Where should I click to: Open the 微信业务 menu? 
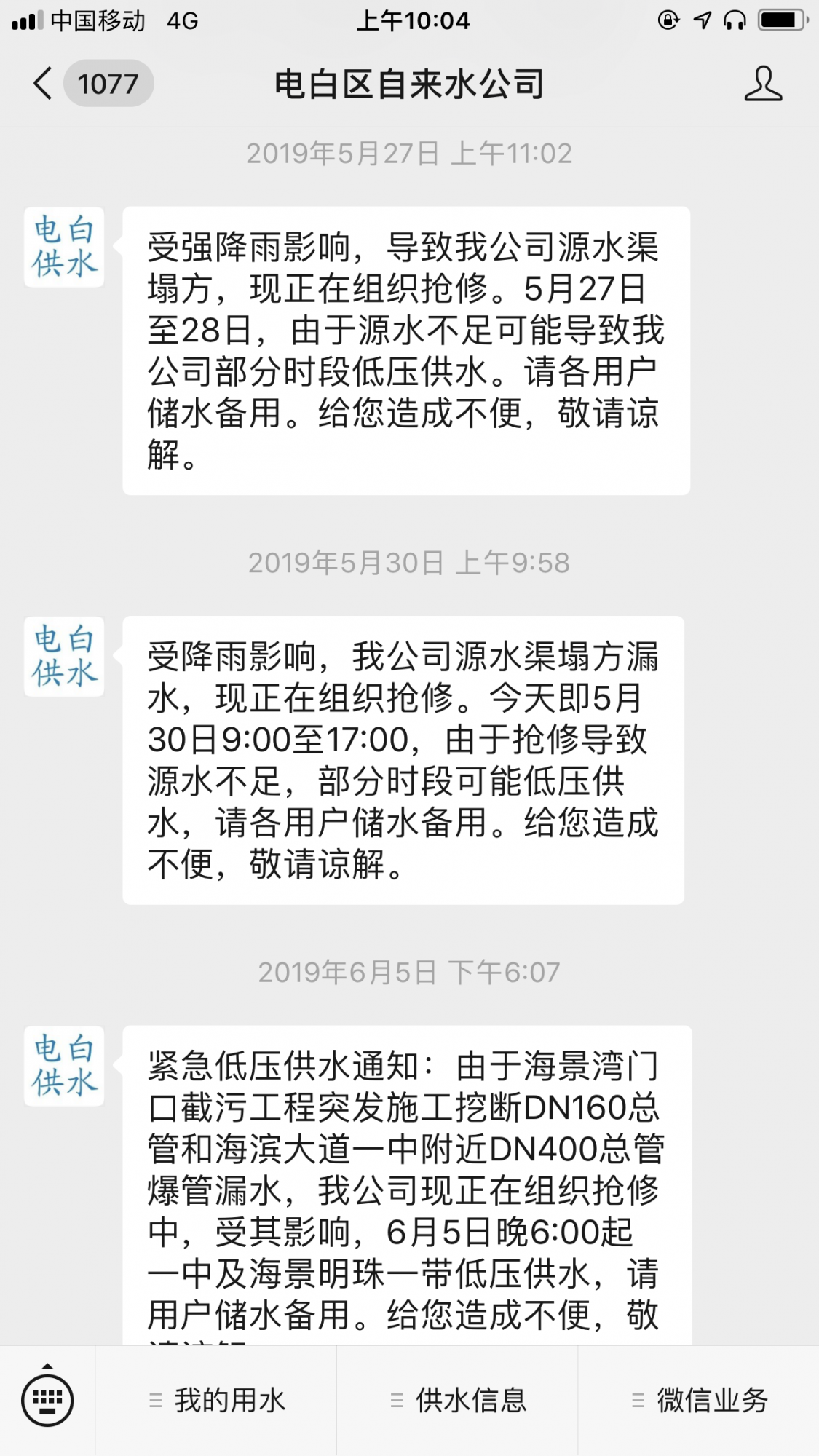coord(699,1401)
